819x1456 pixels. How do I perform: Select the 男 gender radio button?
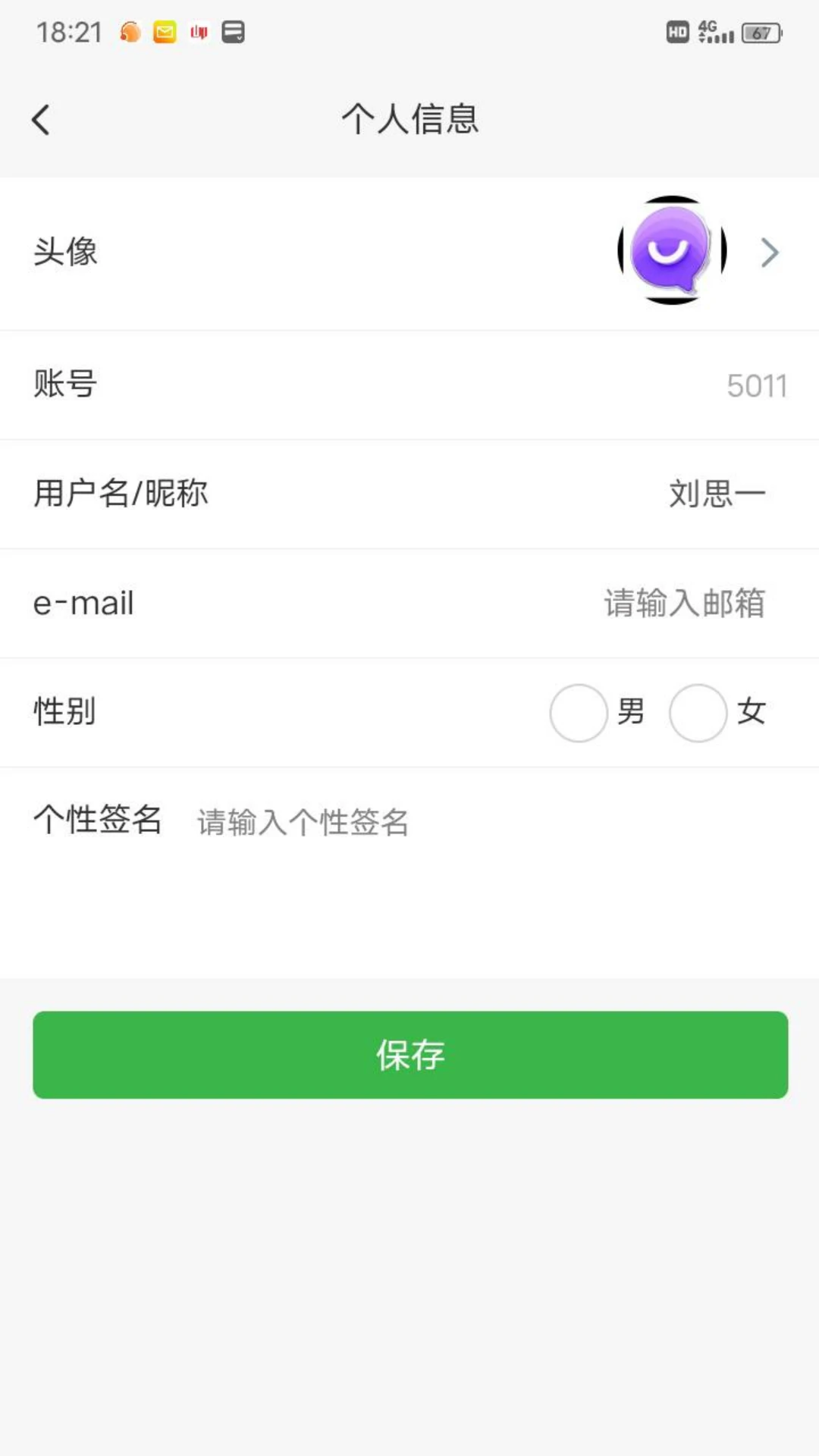(578, 712)
